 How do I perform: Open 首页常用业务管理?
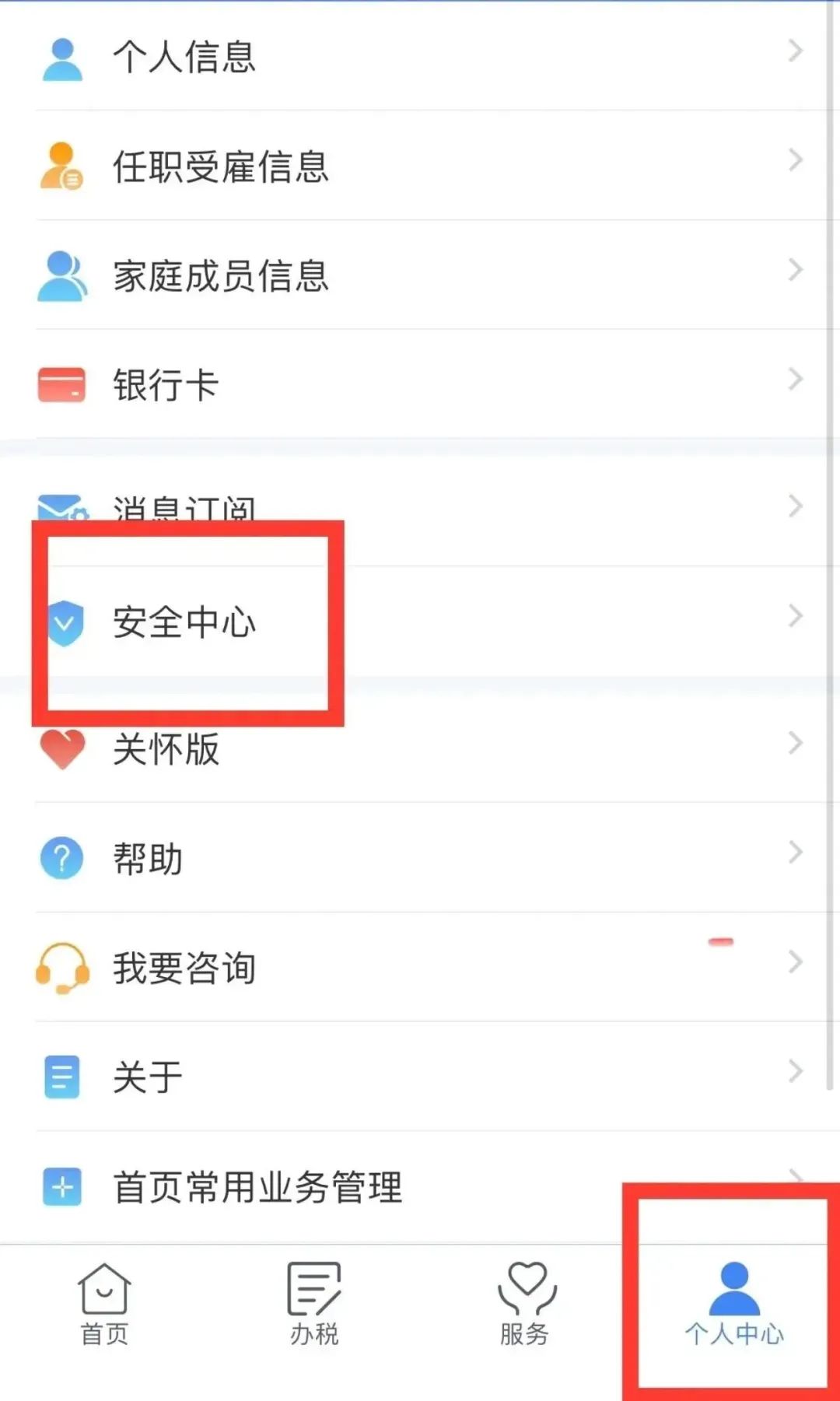coord(420,1187)
